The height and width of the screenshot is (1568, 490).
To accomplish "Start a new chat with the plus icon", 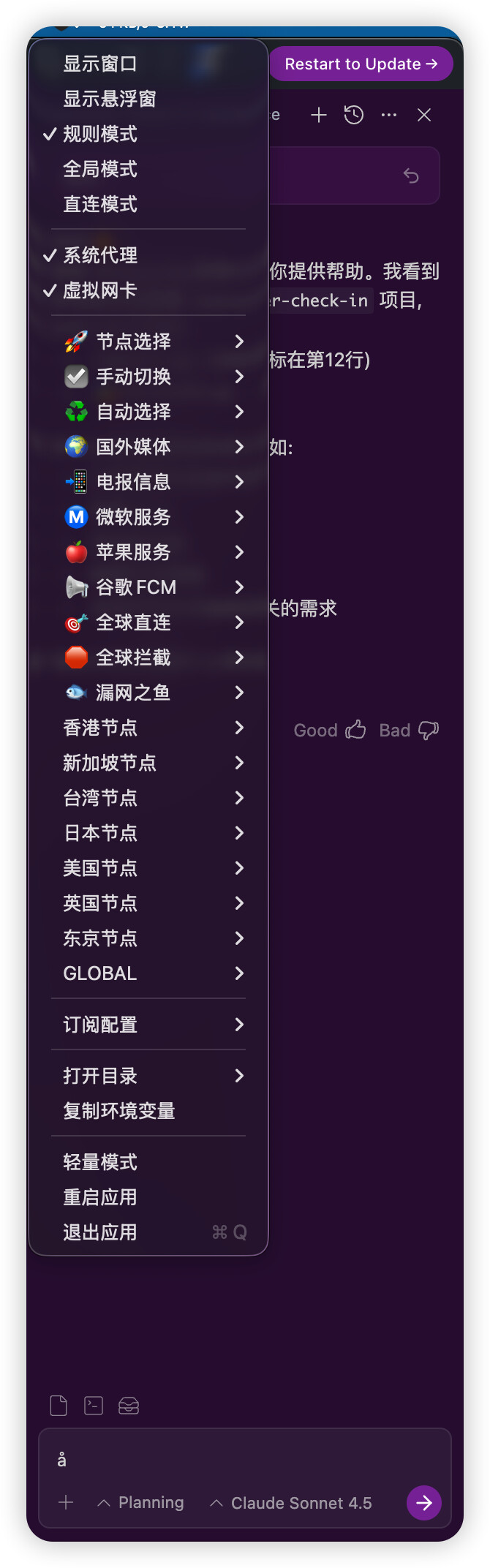I will click(x=319, y=115).
